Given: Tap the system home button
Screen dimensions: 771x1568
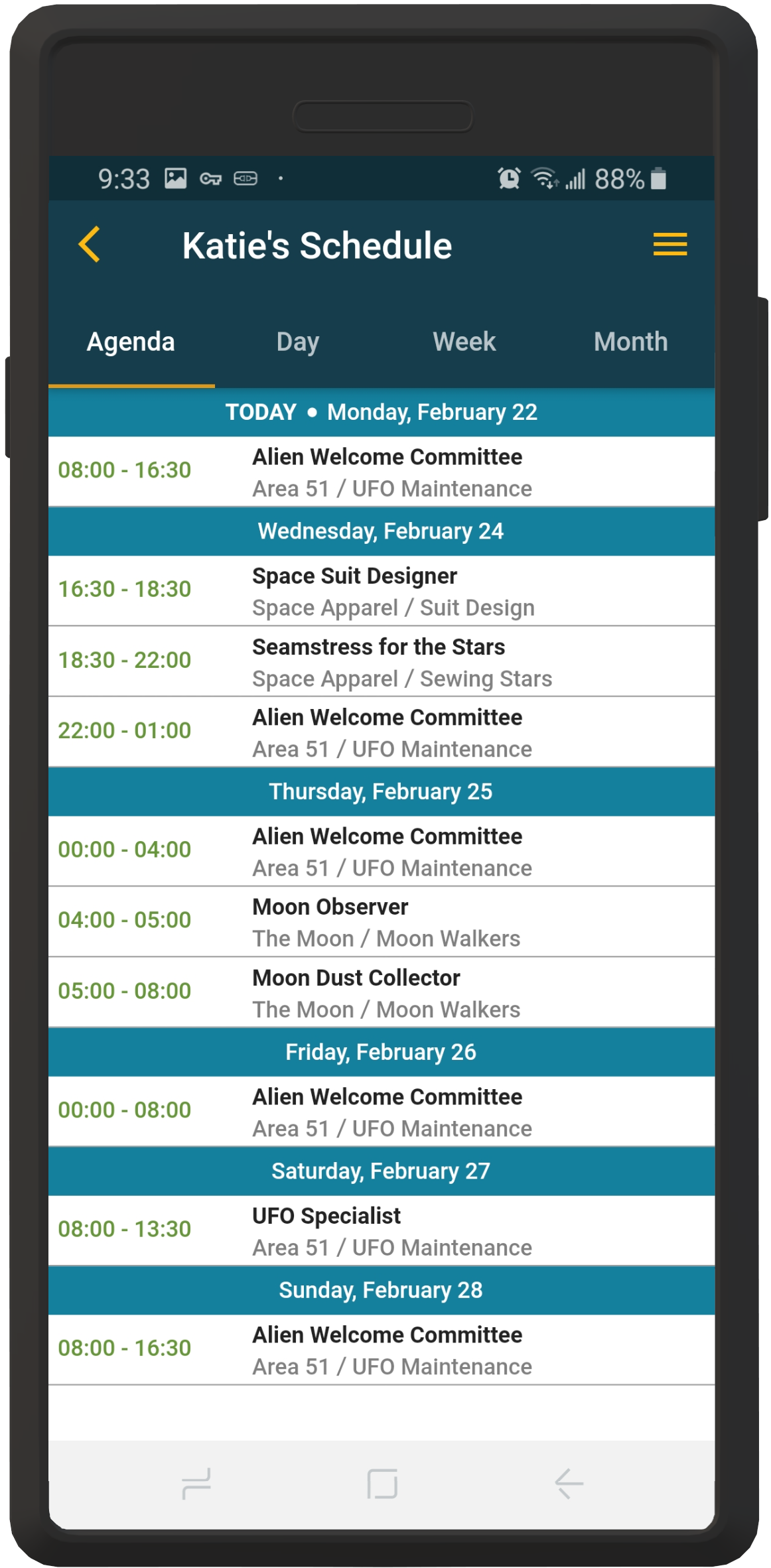Looking at the screenshot, I should (382, 1483).
